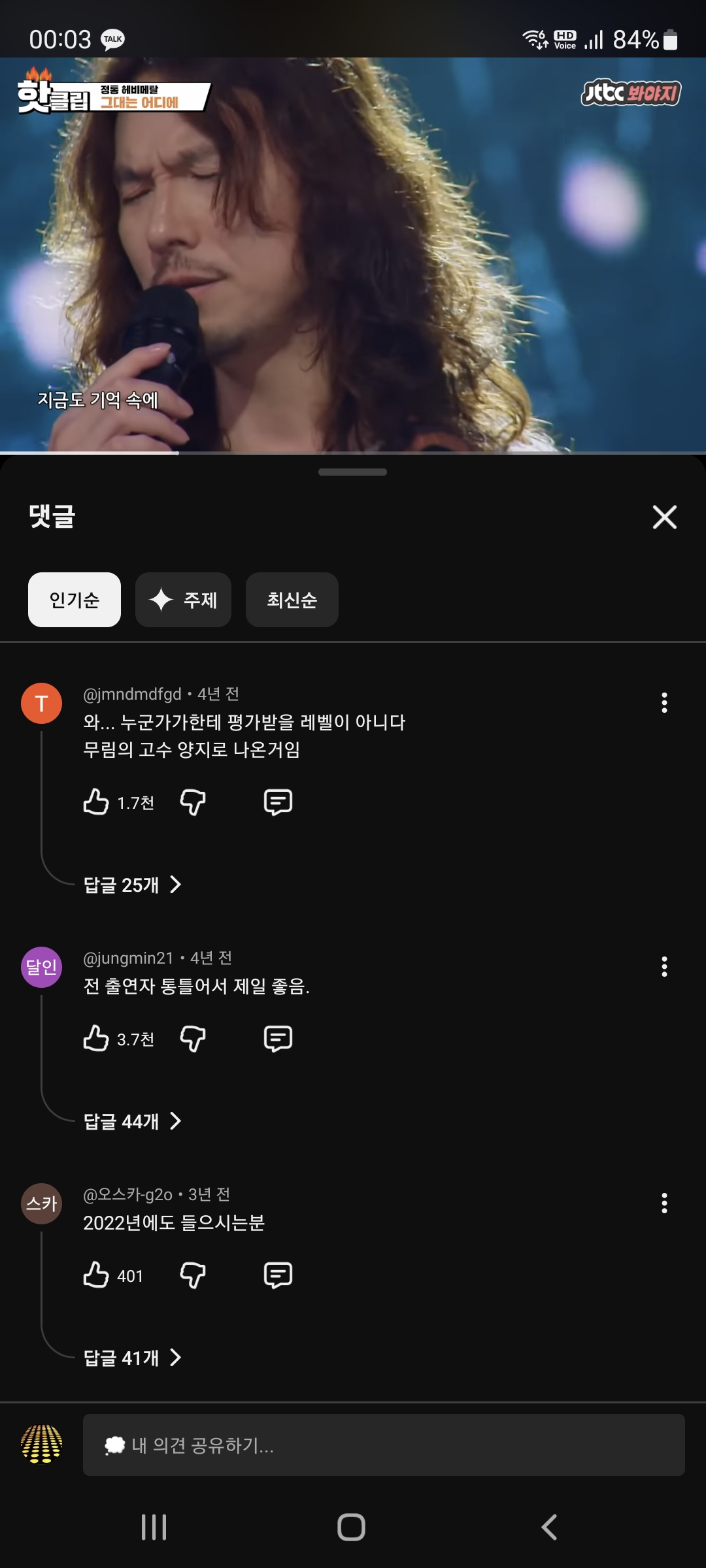
Task: Tap the 내 의견 공유하기 comment field
Action: [x=384, y=1445]
